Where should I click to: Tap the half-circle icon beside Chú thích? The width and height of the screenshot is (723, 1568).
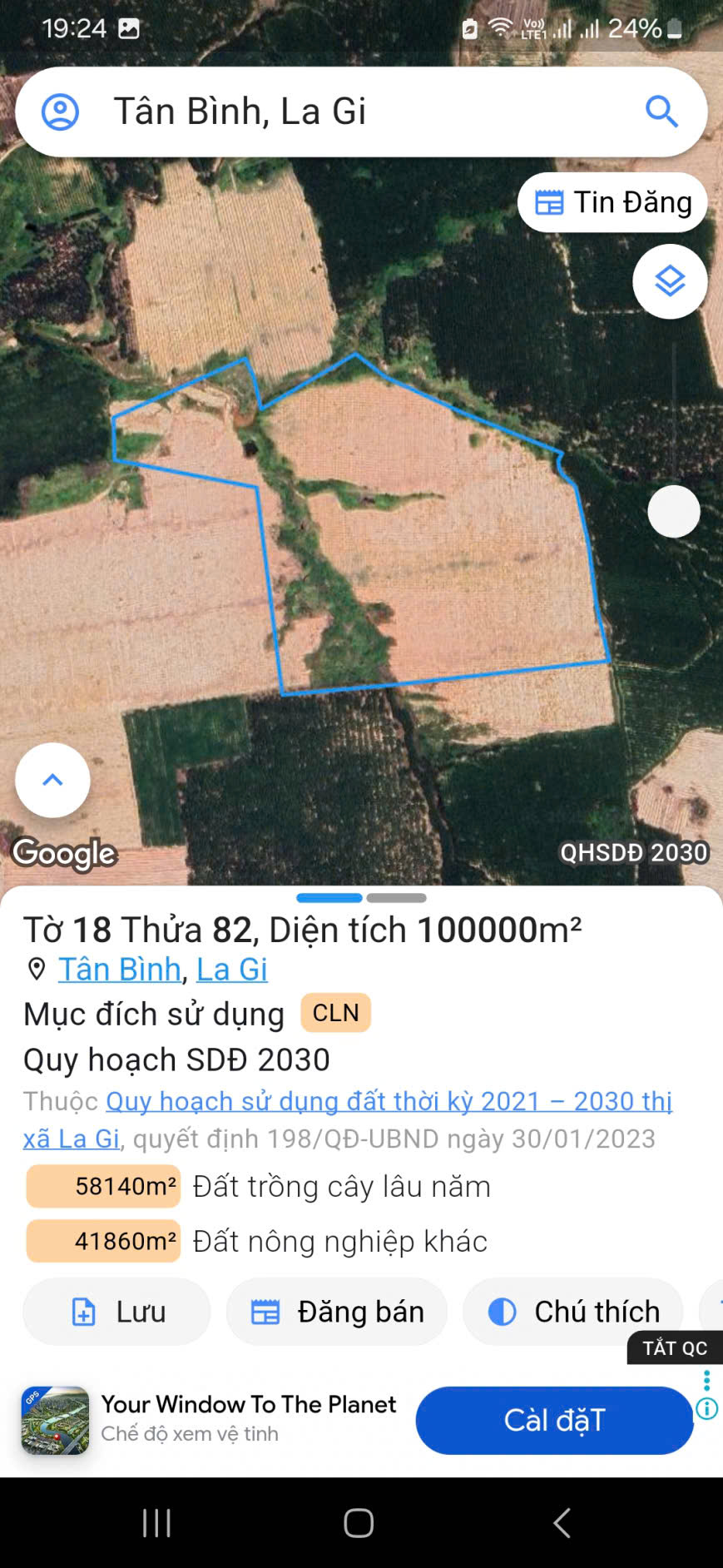click(501, 1311)
